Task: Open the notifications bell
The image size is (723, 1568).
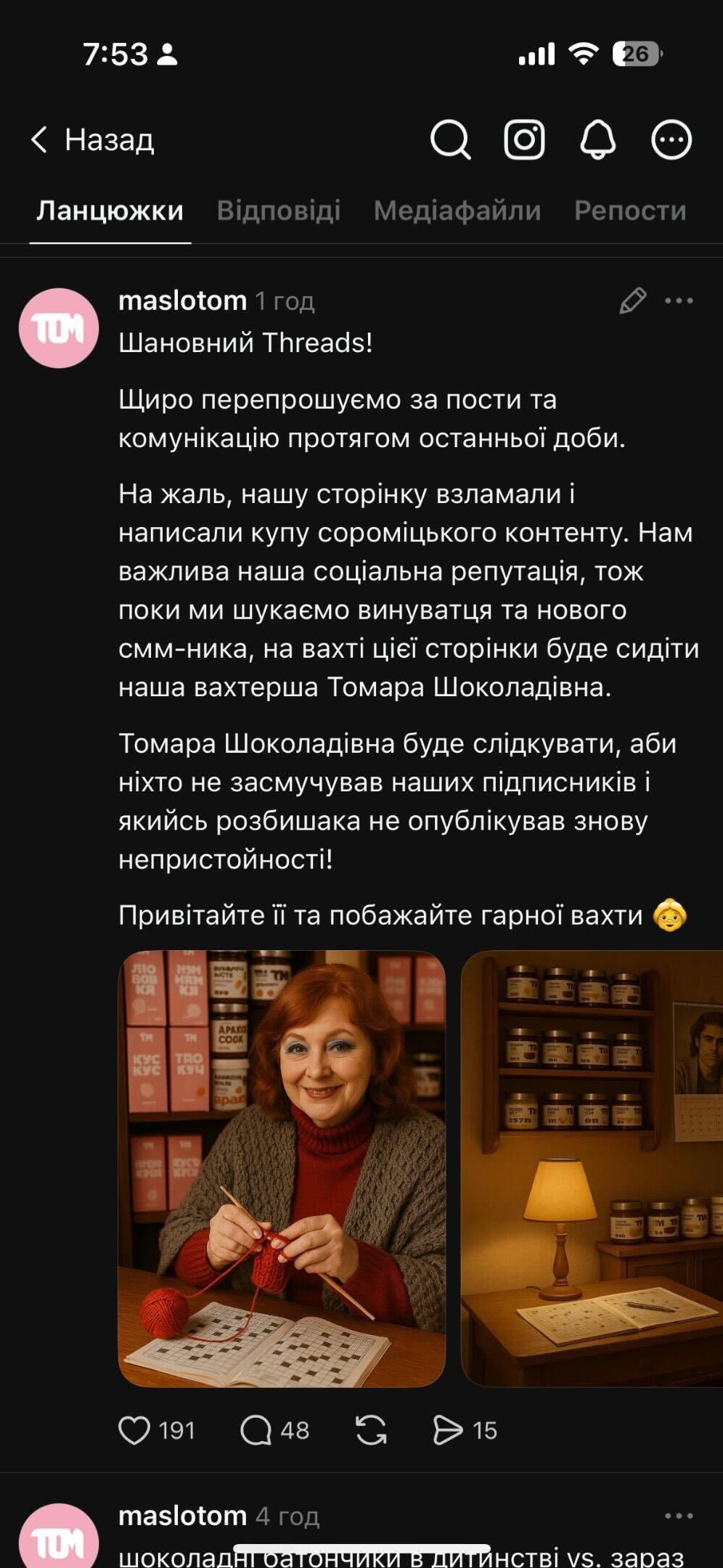Action: pos(597,139)
